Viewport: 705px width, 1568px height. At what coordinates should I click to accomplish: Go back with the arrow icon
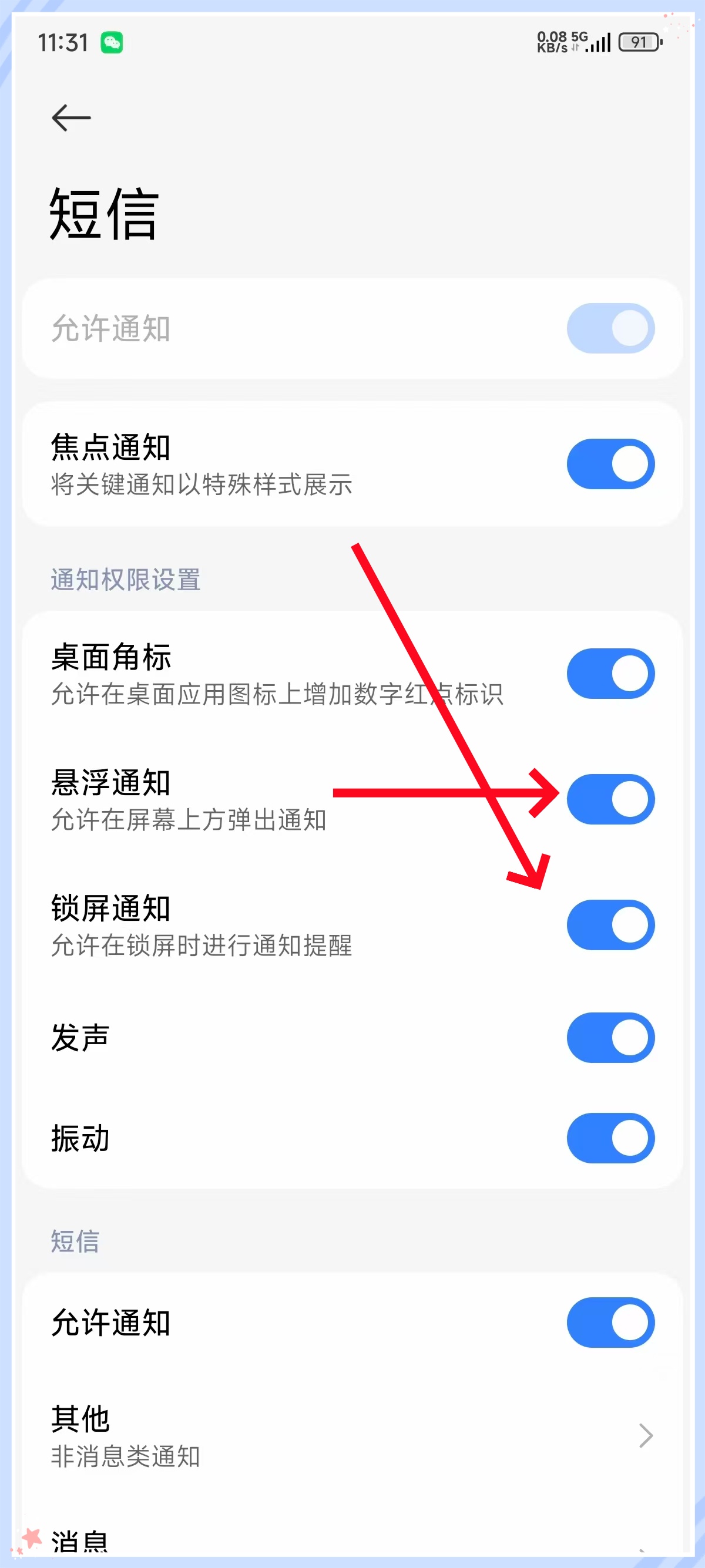pos(71,117)
